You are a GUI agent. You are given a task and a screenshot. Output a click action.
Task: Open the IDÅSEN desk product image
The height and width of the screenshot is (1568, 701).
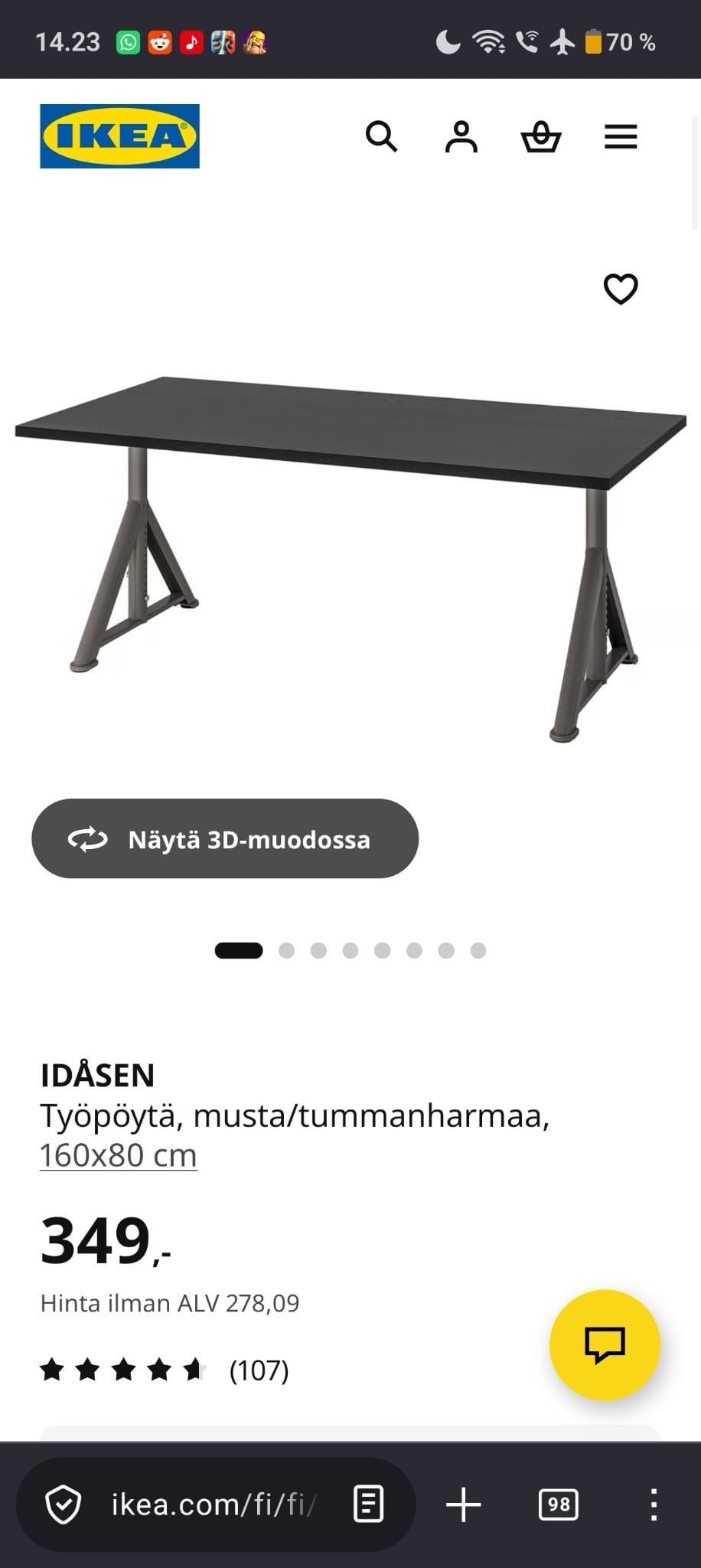click(350, 559)
